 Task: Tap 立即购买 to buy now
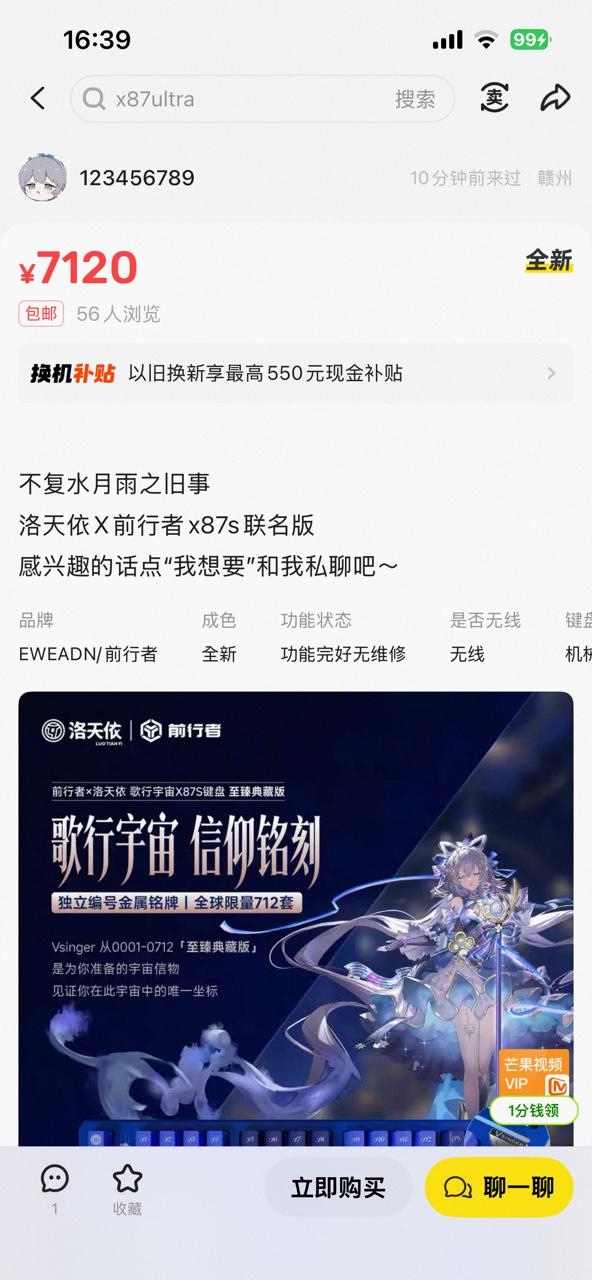point(338,1187)
